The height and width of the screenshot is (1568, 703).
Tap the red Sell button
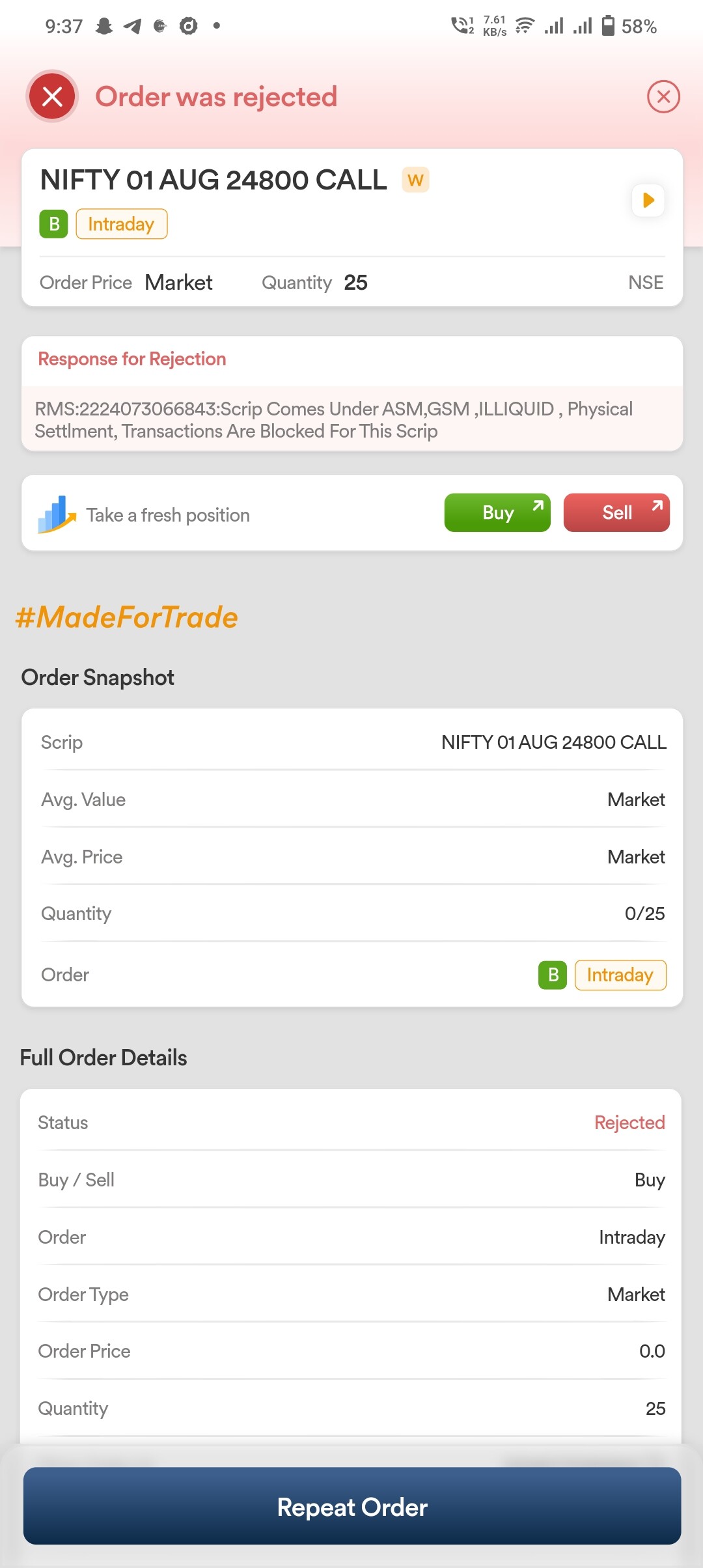tap(616, 512)
